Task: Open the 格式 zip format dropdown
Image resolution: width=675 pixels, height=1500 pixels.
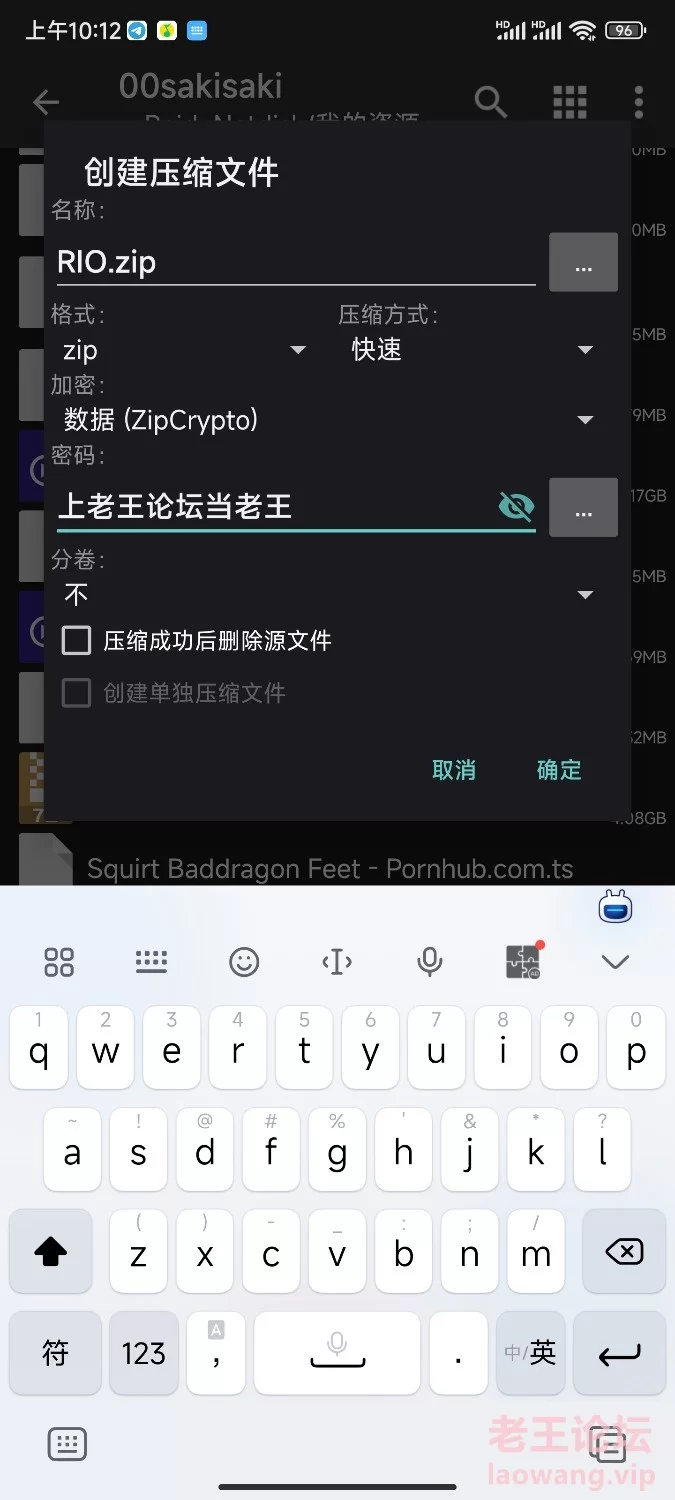Action: [180, 350]
